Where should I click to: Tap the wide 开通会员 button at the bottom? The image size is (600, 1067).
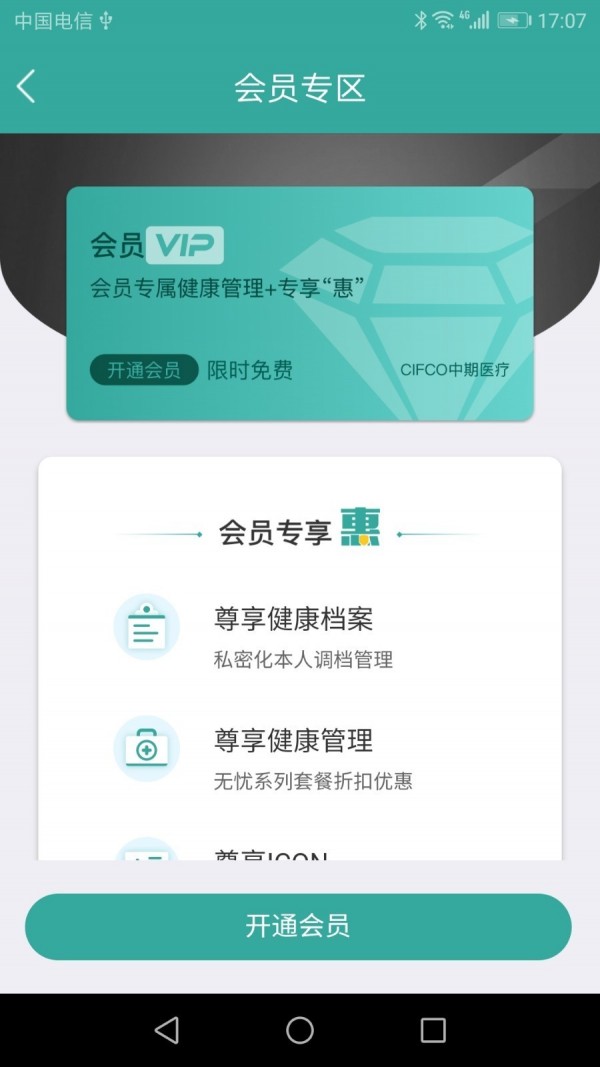click(x=298, y=926)
